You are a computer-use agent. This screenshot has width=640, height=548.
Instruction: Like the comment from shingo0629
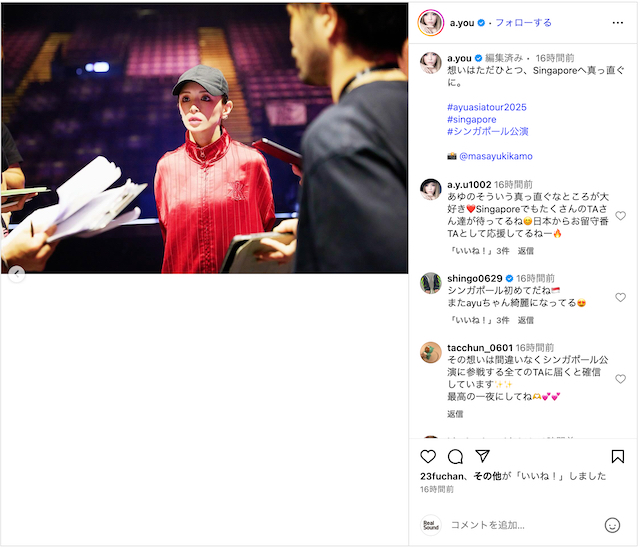[620, 298]
